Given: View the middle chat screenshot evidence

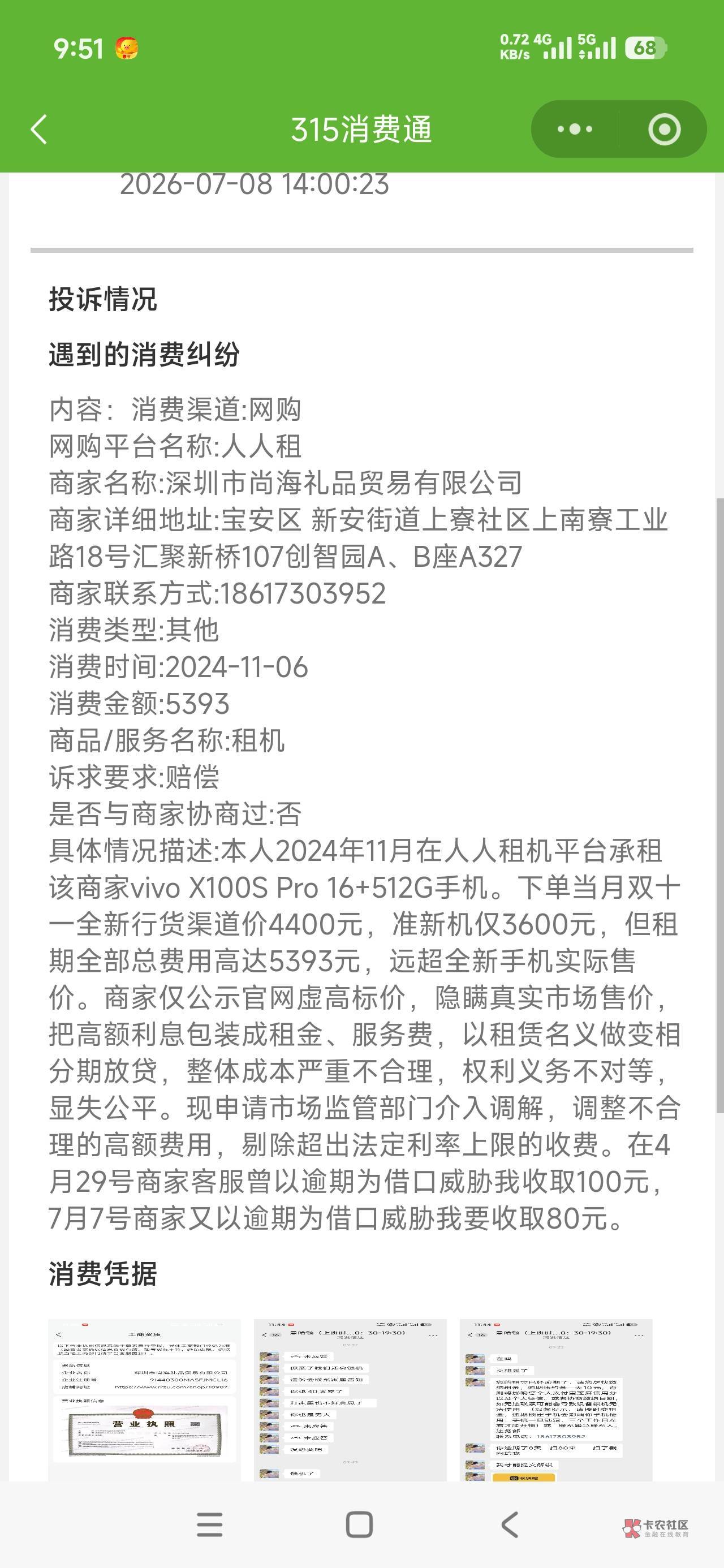Looking at the screenshot, I should [350, 1400].
